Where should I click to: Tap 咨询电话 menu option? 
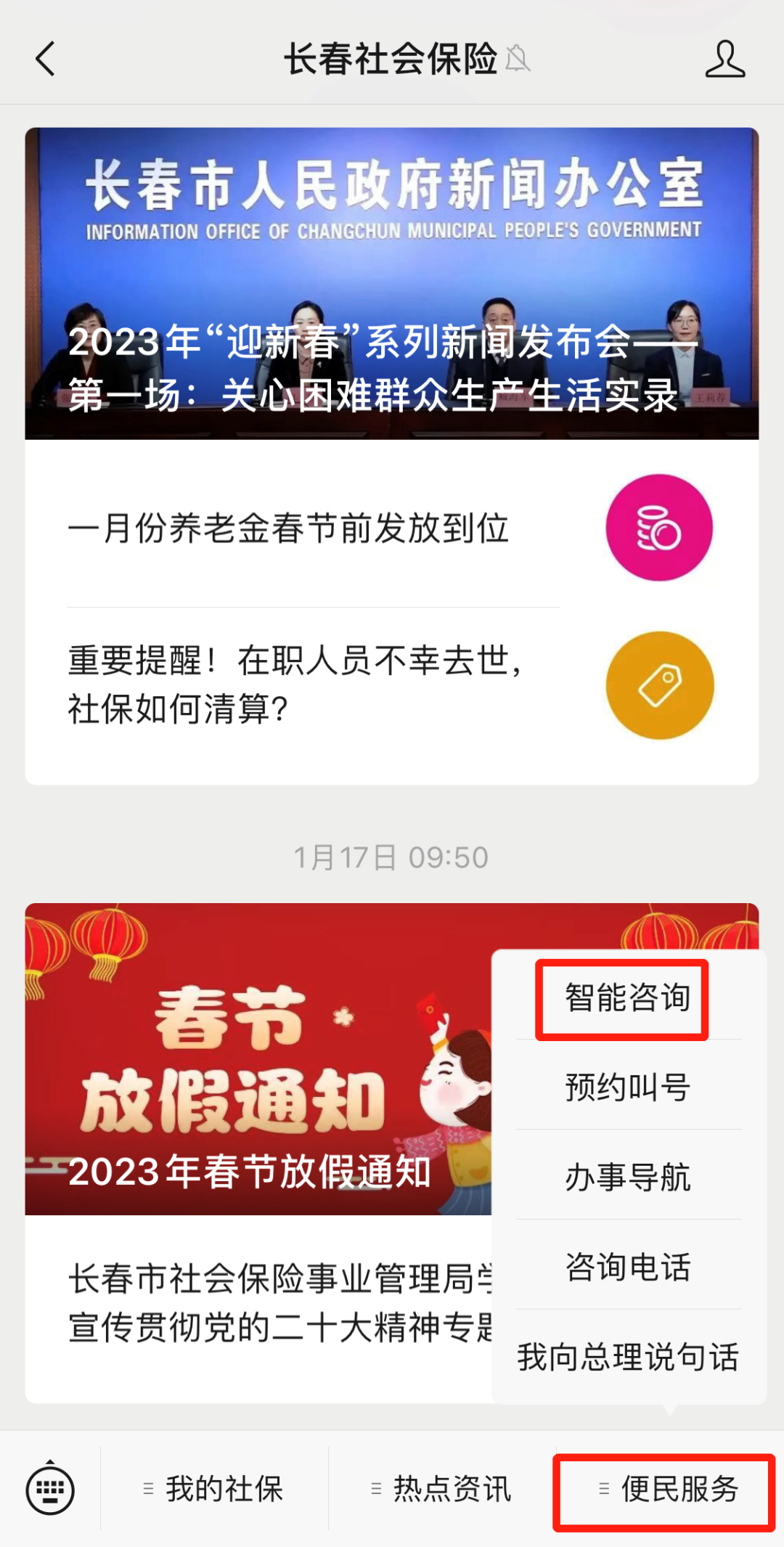click(628, 1267)
